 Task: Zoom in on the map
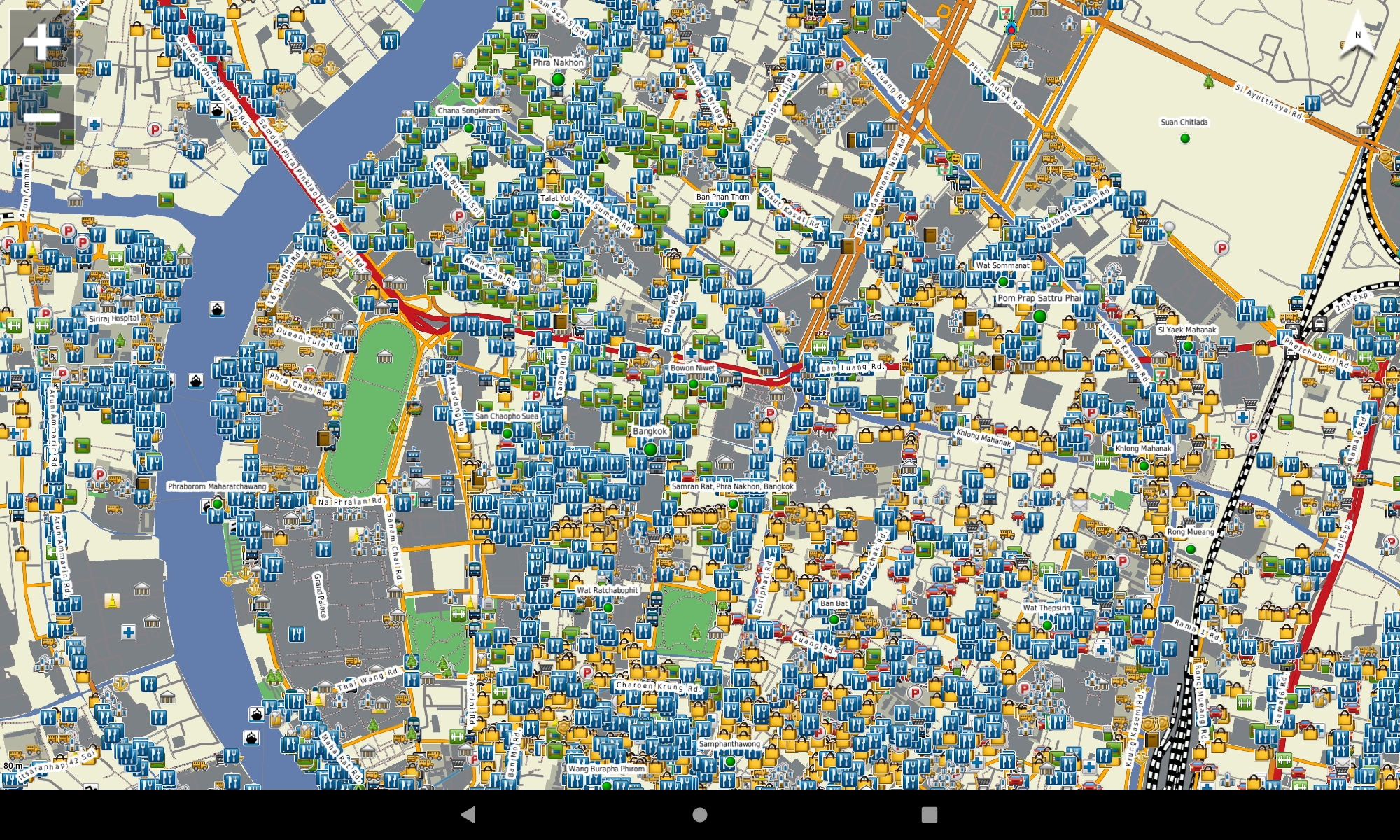click(x=42, y=42)
